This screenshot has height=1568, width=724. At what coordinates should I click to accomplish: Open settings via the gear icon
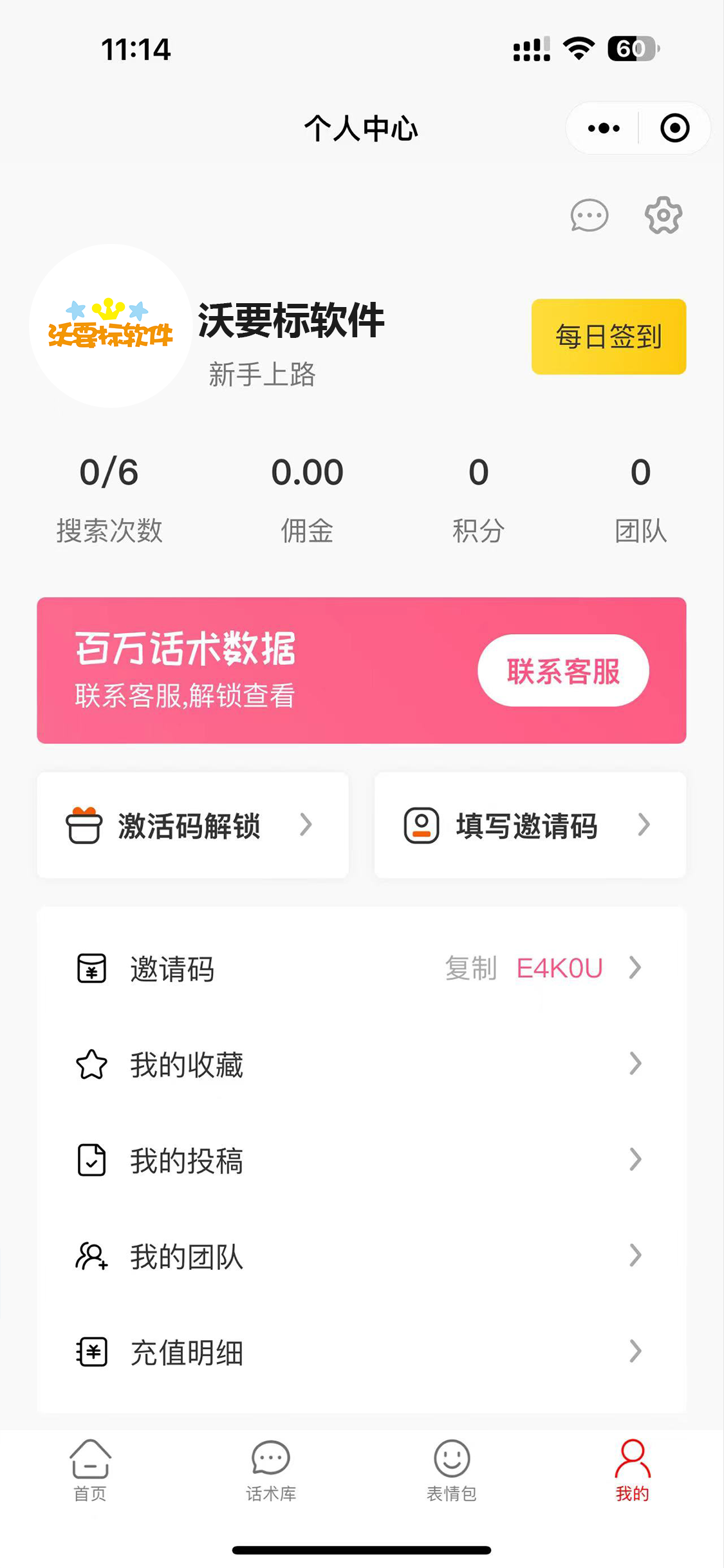664,216
